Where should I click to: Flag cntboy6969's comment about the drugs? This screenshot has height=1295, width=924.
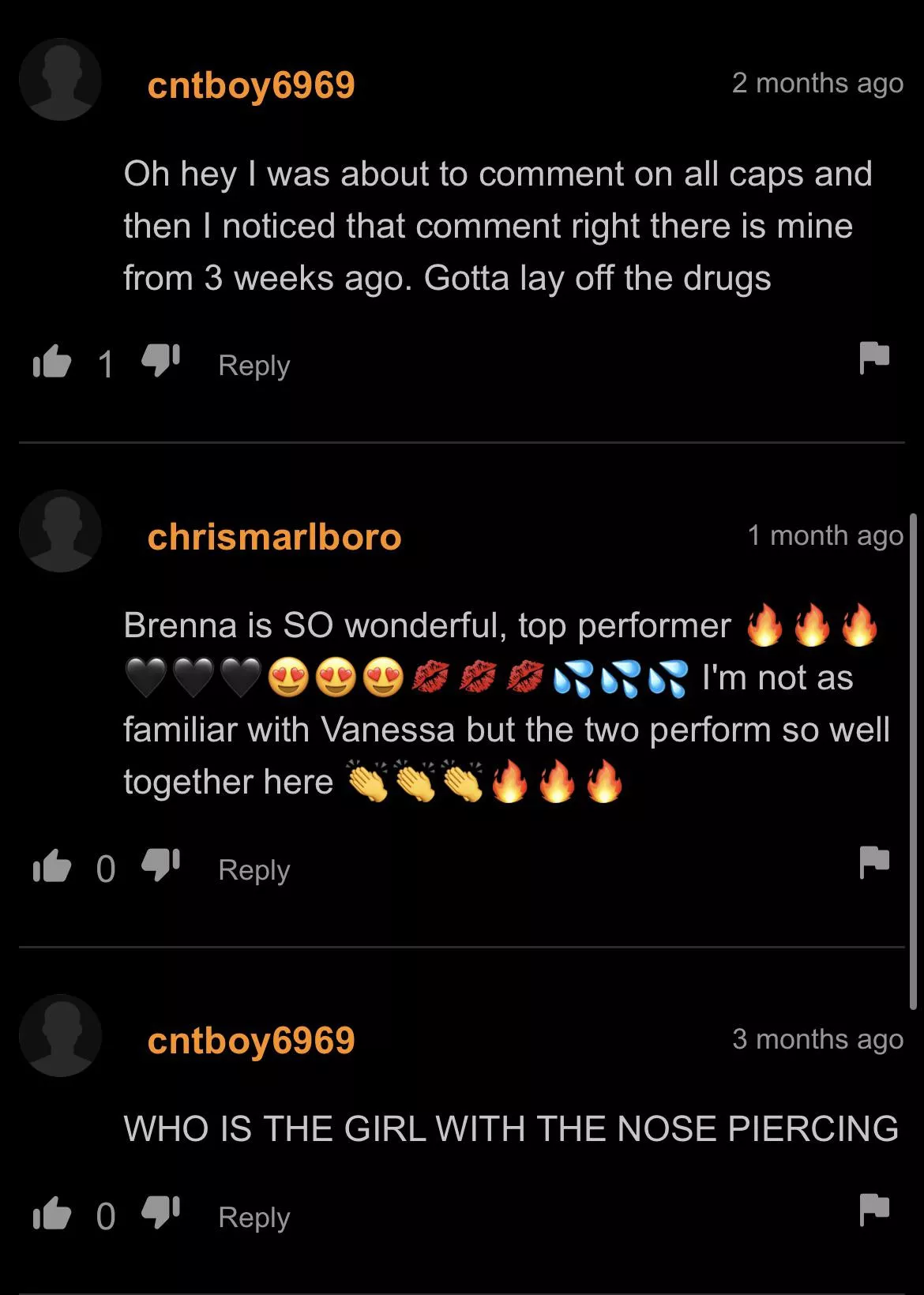tap(874, 358)
